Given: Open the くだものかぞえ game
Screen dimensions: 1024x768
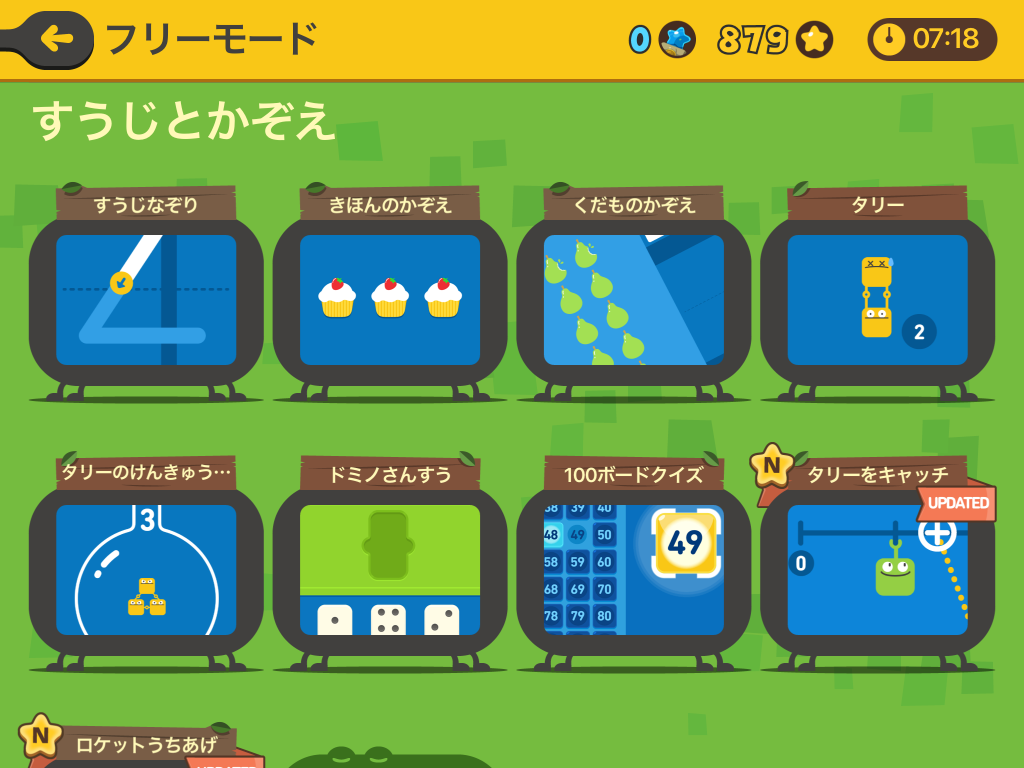Looking at the screenshot, I should point(633,299).
